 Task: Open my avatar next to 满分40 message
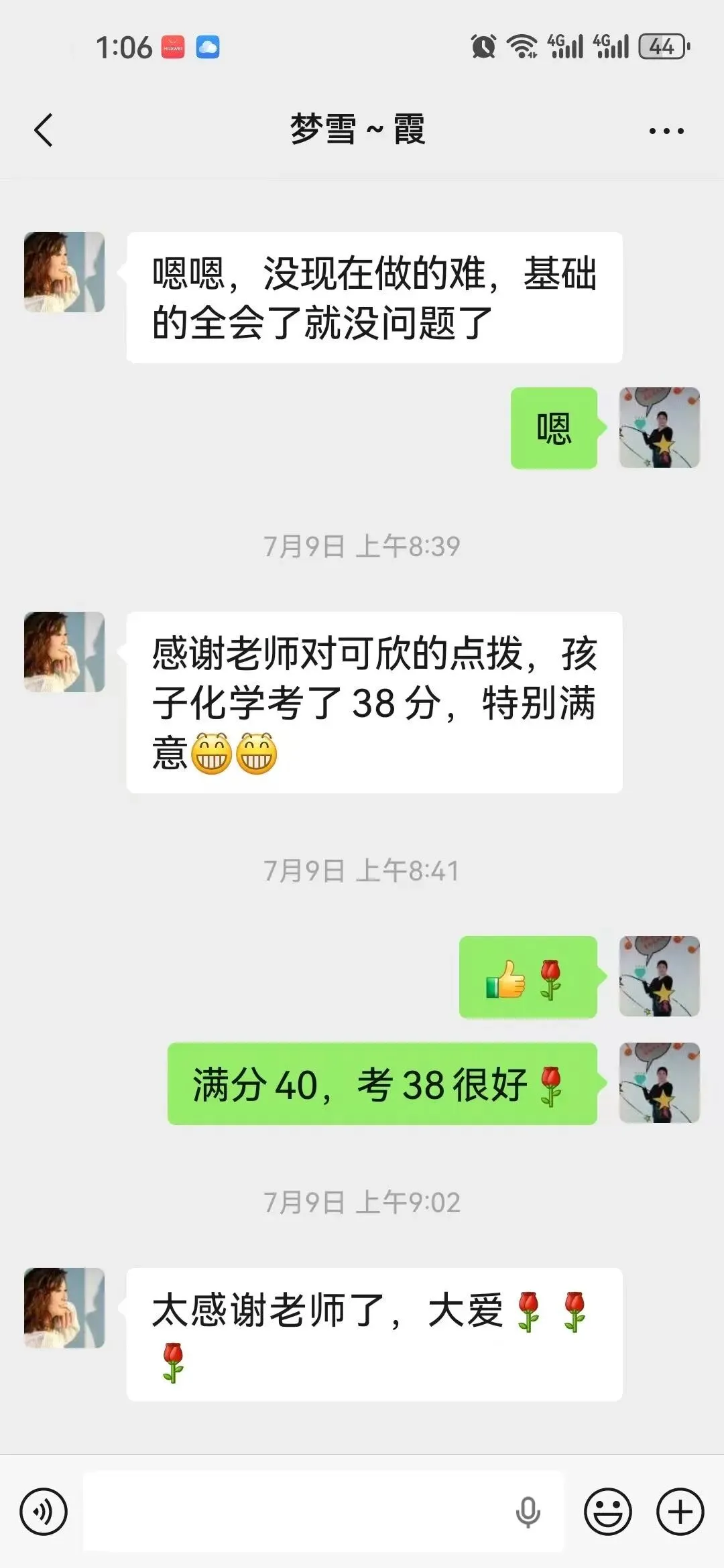click(x=660, y=1083)
